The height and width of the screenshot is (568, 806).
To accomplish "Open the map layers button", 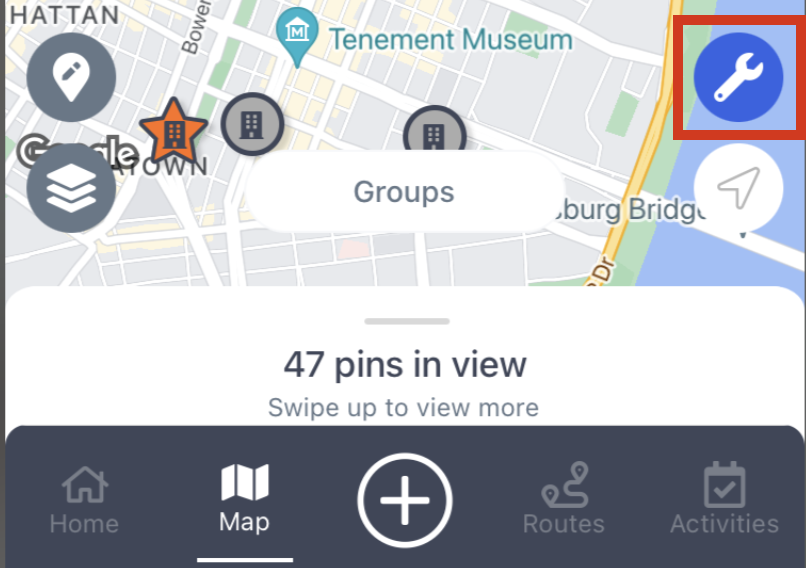I will point(71,189).
